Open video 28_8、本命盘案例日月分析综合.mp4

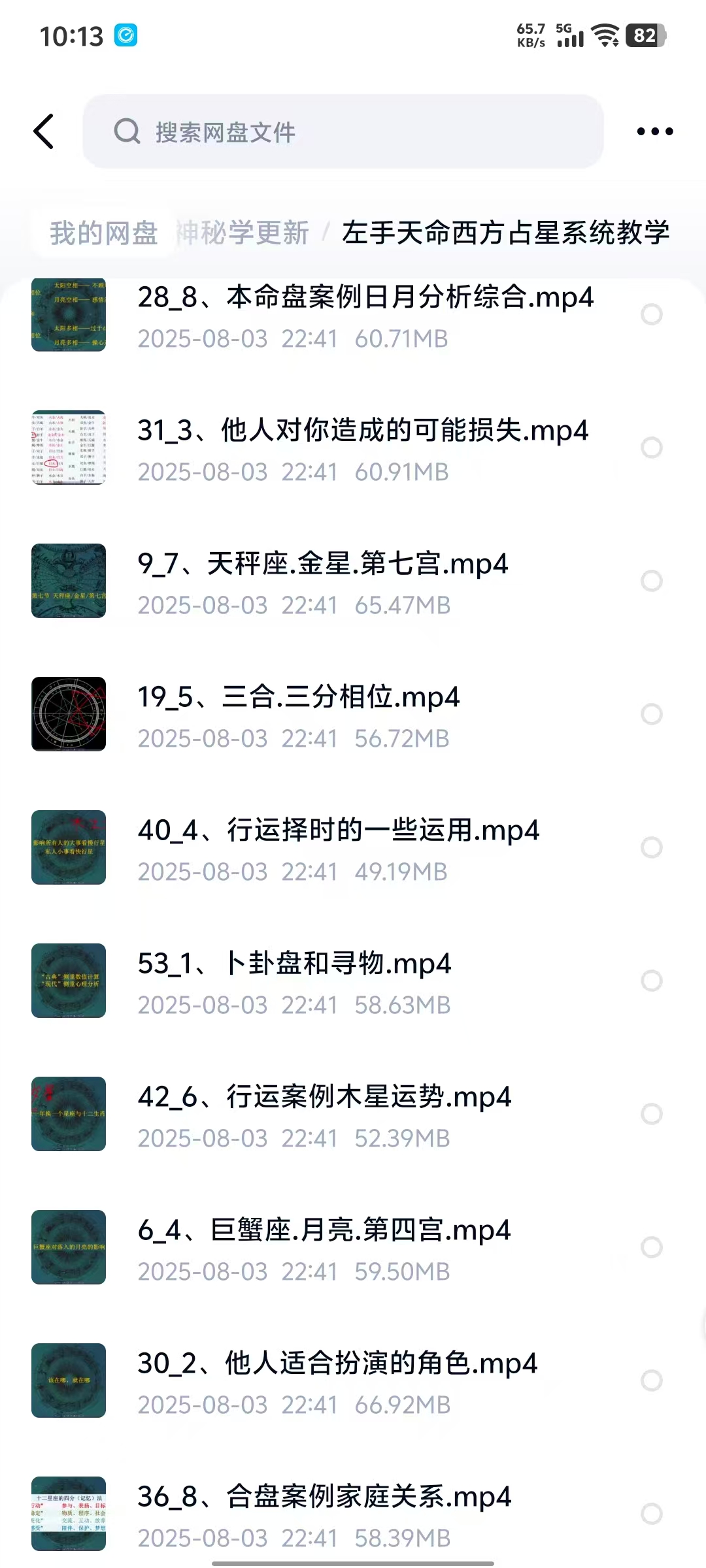(x=365, y=298)
